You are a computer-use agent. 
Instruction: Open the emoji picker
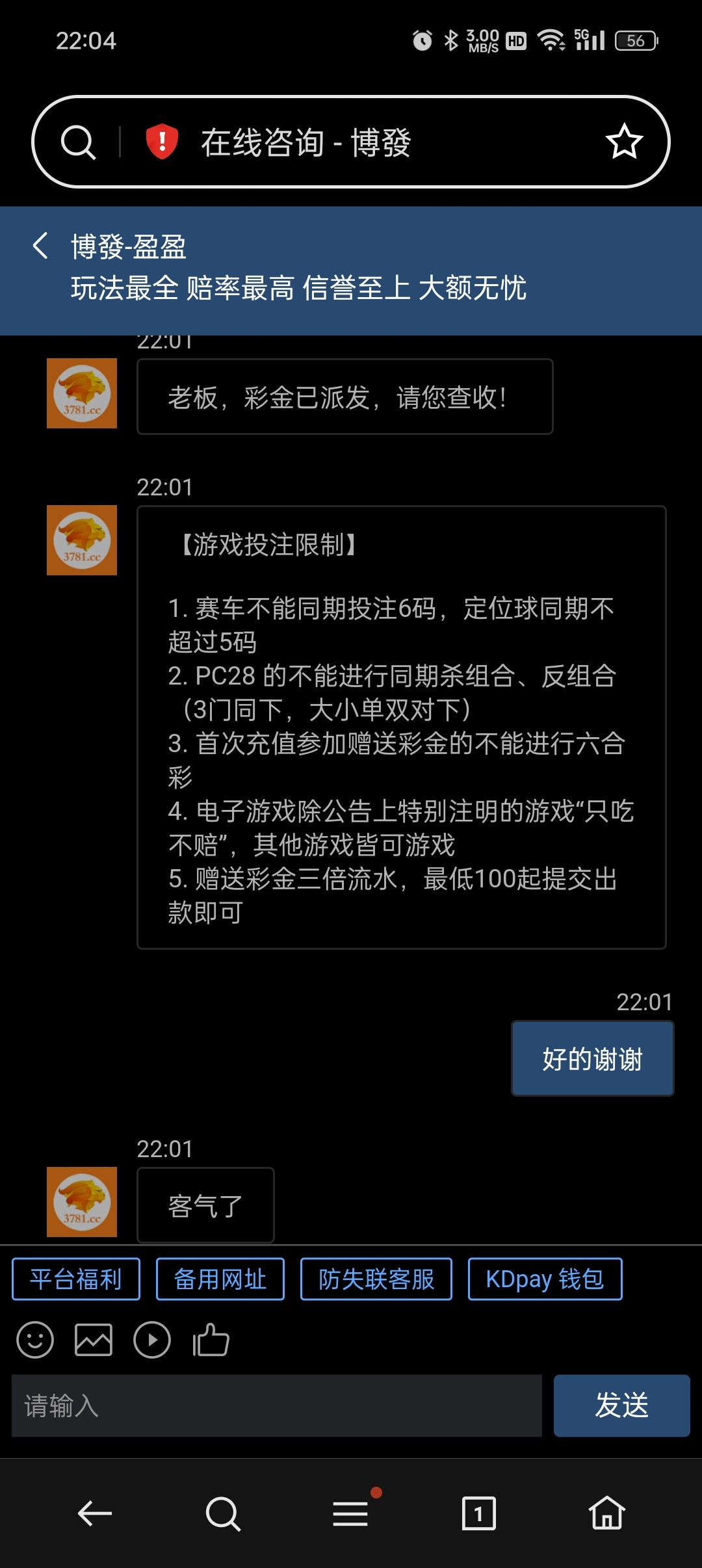(35, 1340)
